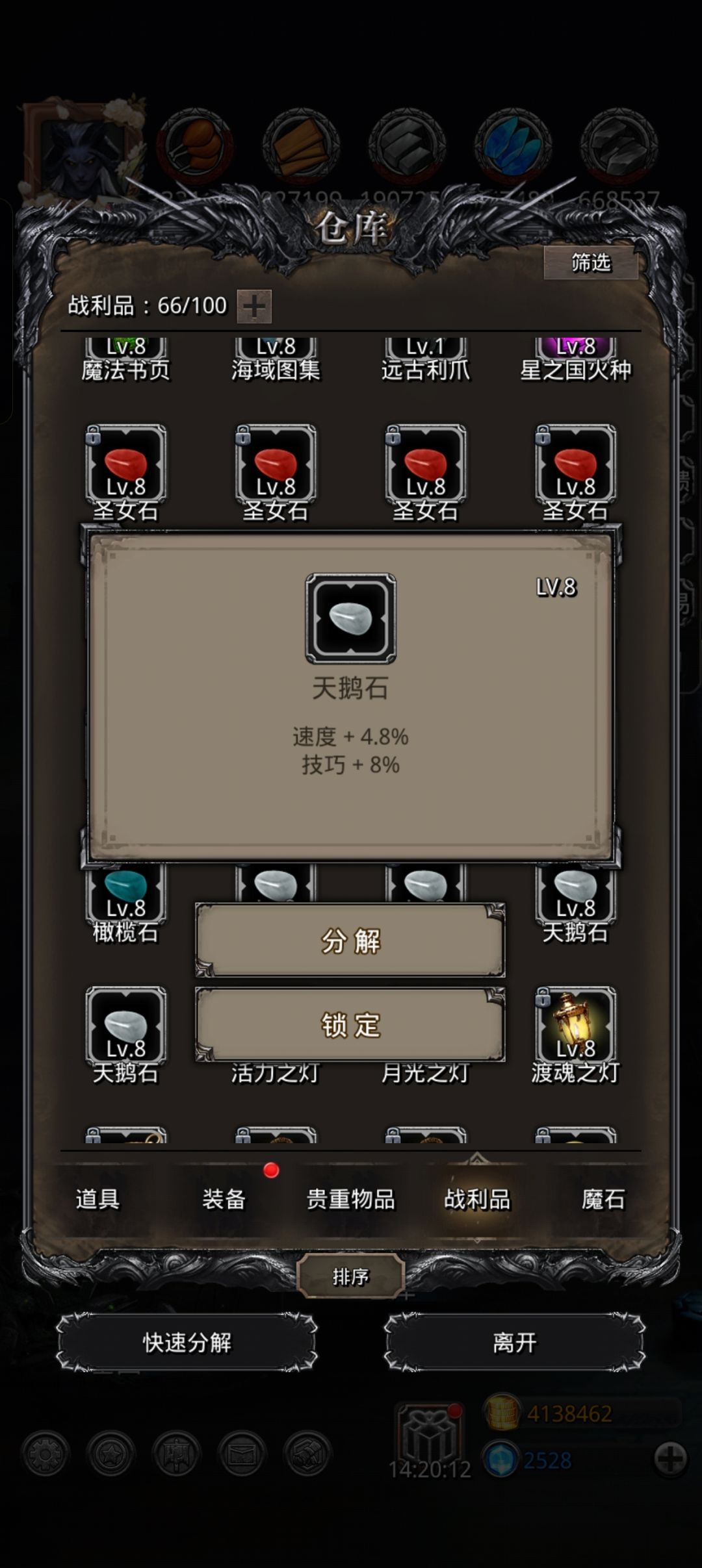Screen dimensions: 702x1568
Task: Switch to the 道具 tab
Action: (x=97, y=1199)
